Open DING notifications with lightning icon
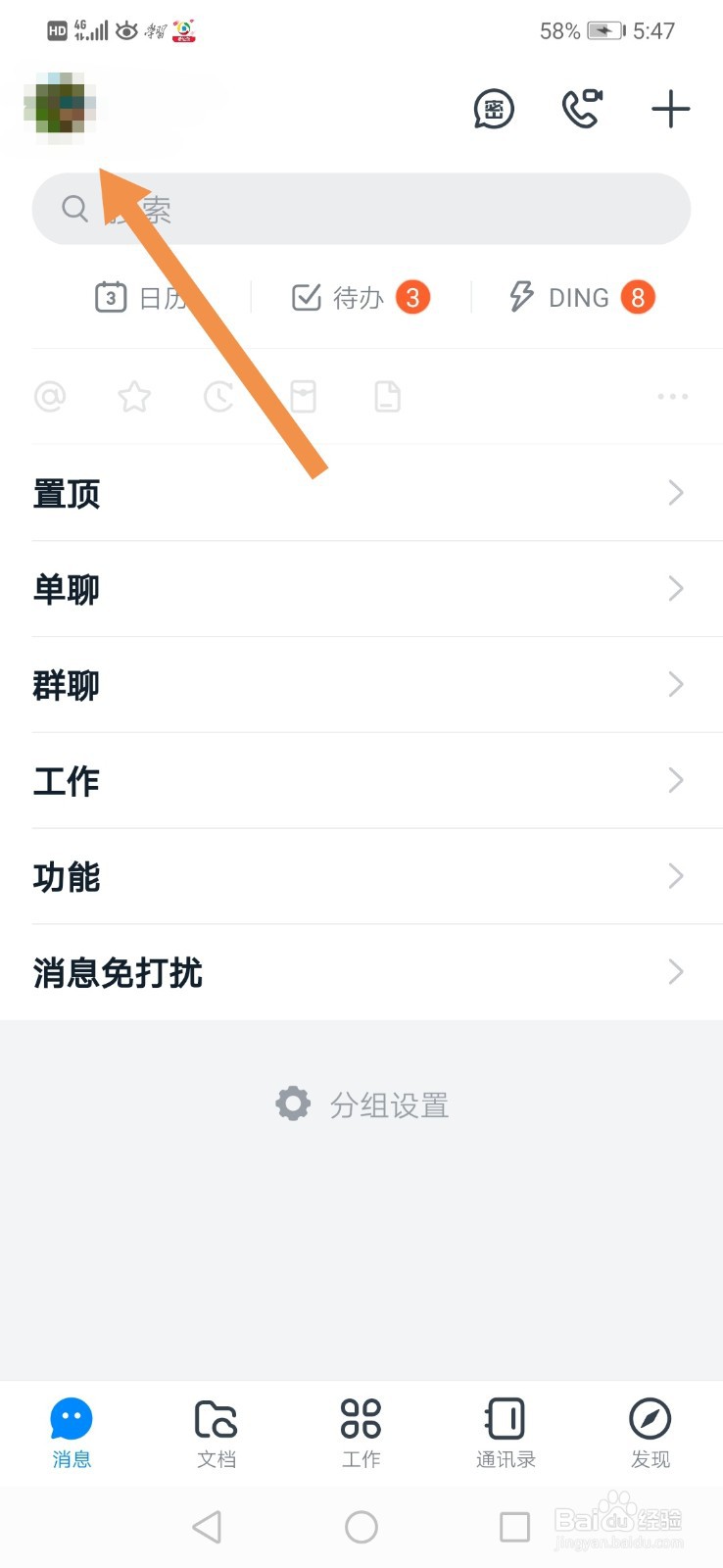Screen dimensions: 723x1568 (522, 296)
